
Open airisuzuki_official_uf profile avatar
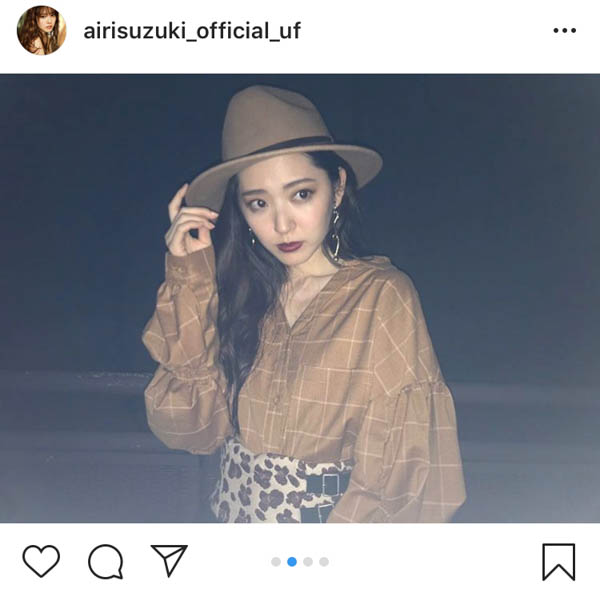41,30
